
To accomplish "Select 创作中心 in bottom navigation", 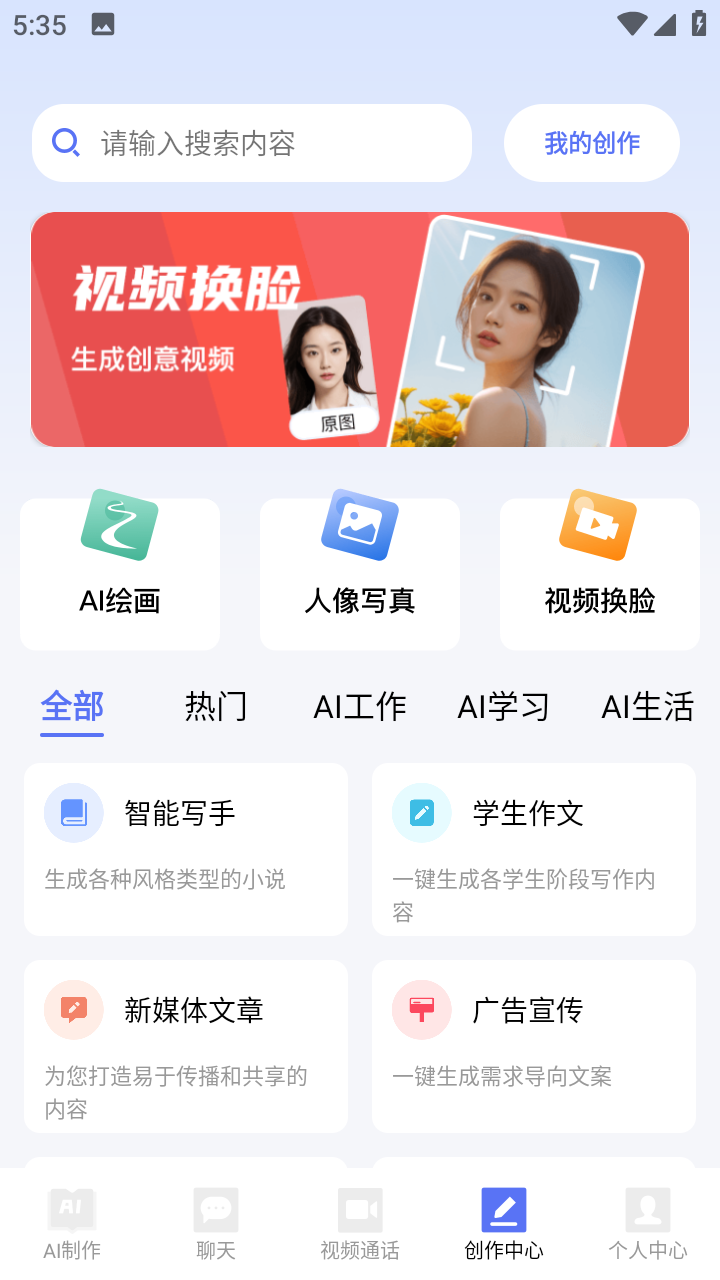I will coord(504,1224).
